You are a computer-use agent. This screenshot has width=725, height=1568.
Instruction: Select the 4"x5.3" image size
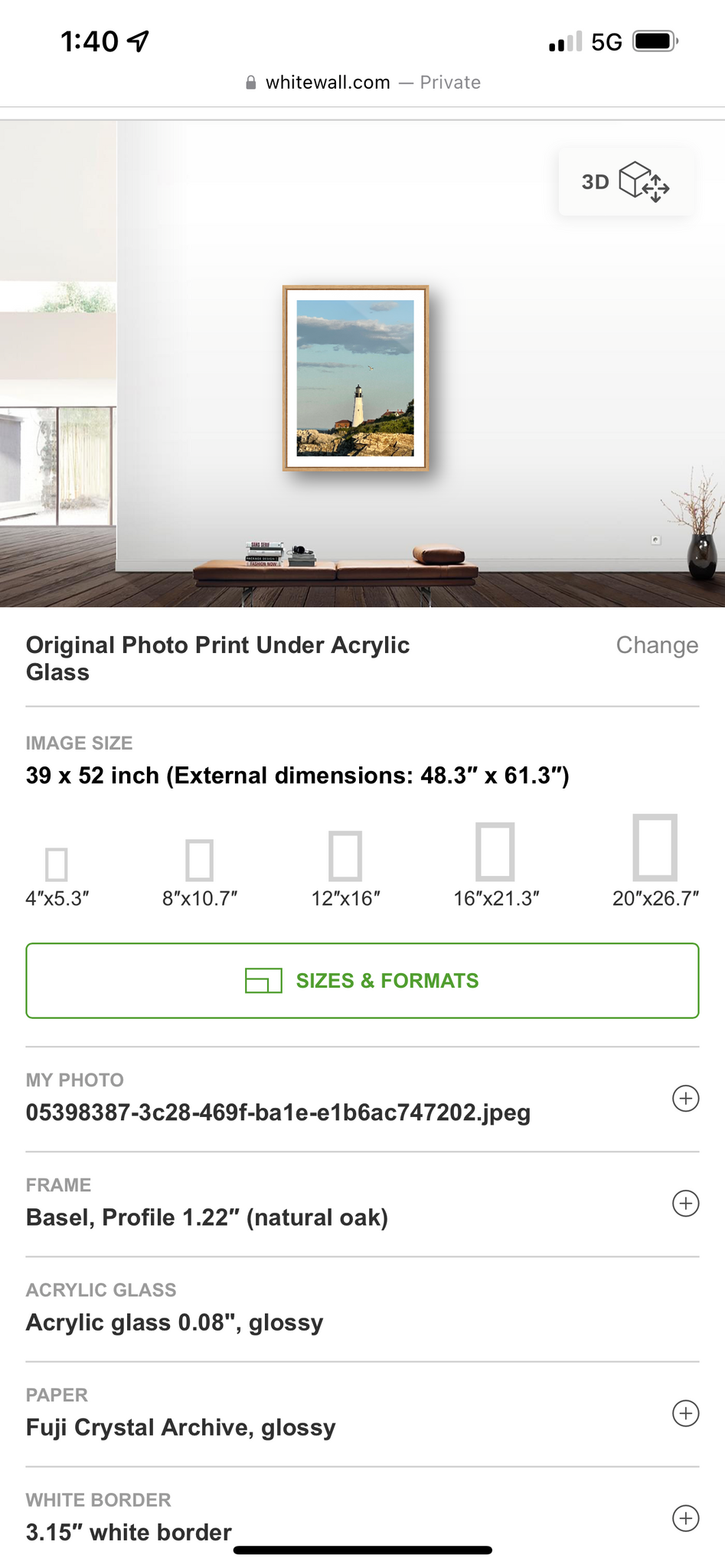tap(57, 875)
